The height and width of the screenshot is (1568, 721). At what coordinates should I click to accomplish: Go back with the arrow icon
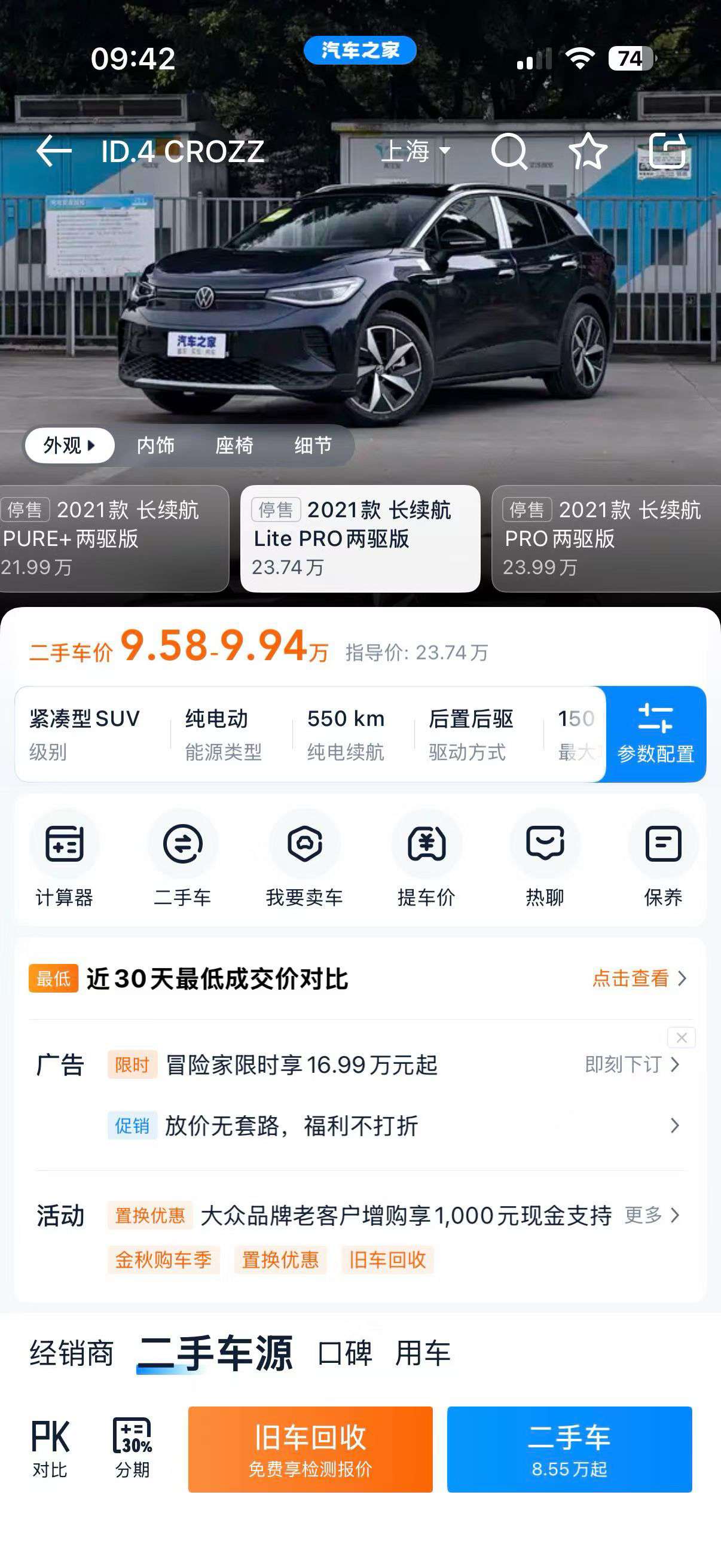[x=54, y=151]
